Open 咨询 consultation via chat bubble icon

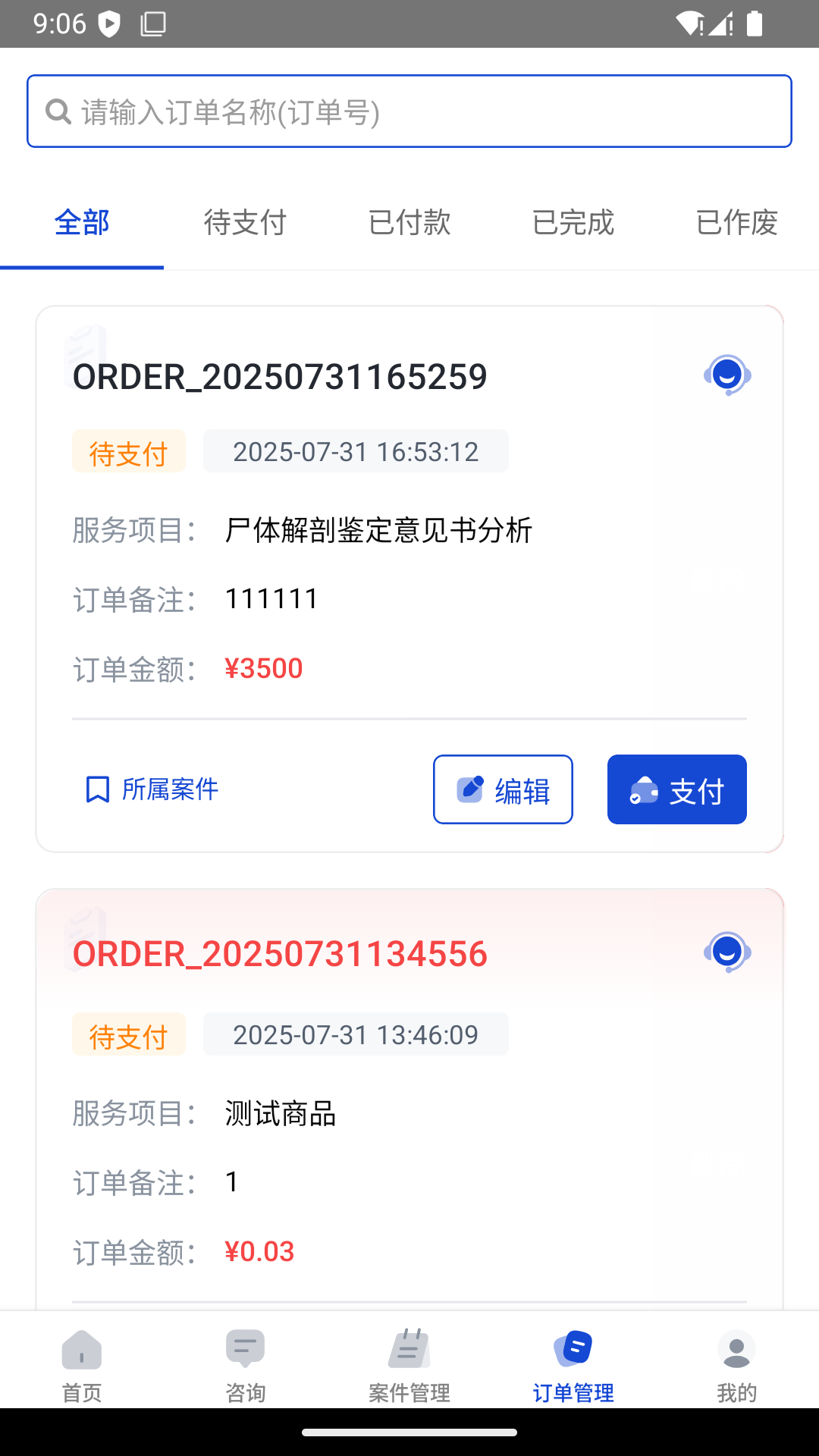[245, 1350]
